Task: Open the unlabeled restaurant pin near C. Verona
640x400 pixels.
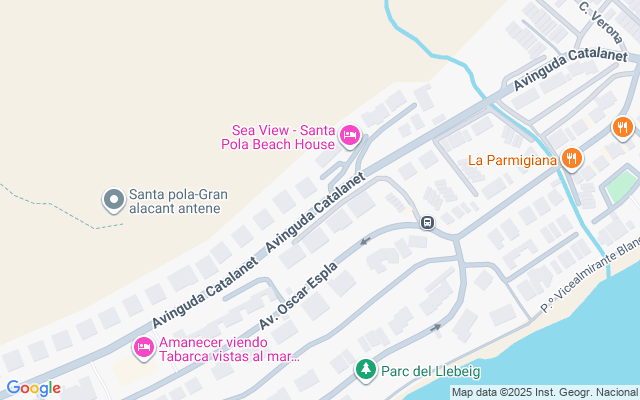Action: (622, 127)
